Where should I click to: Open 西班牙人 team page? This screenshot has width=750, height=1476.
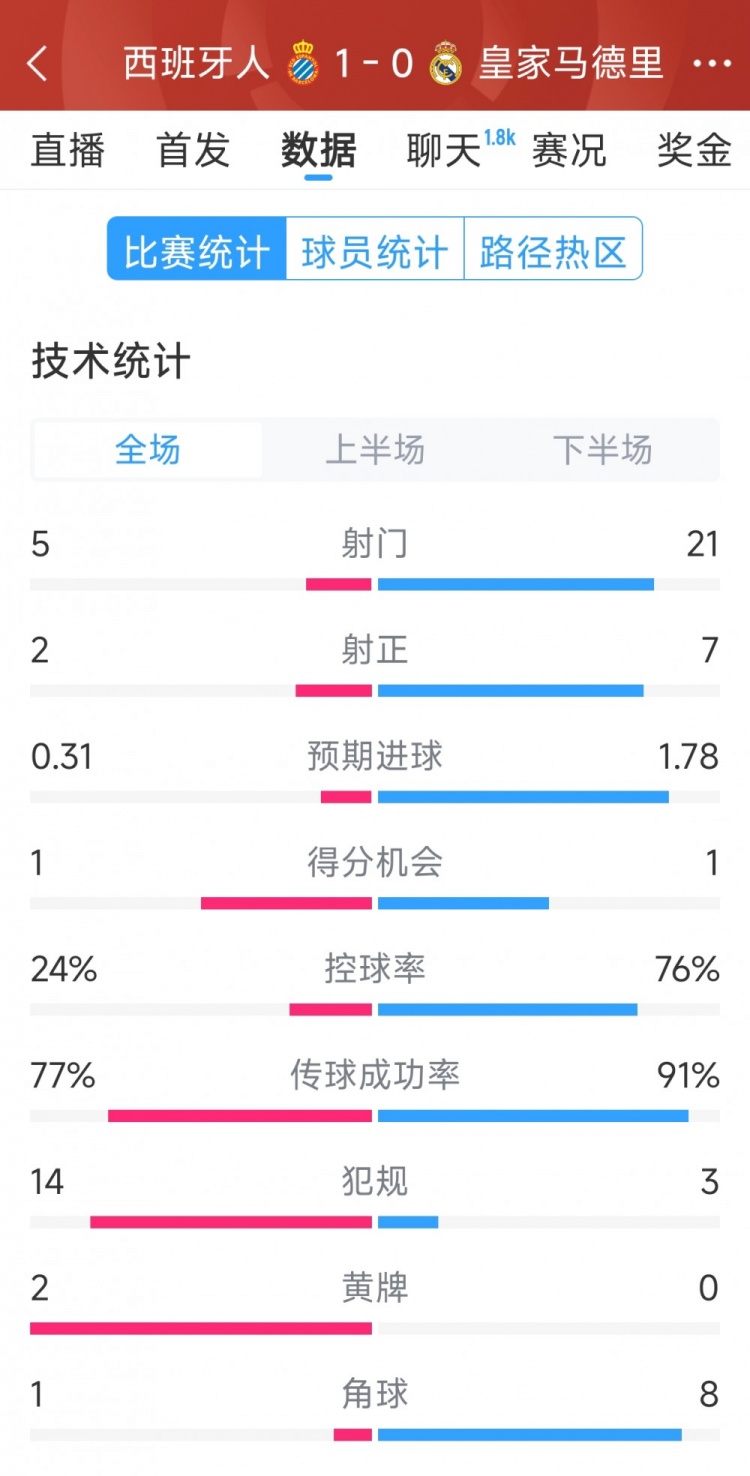click(x=197, y=63)
